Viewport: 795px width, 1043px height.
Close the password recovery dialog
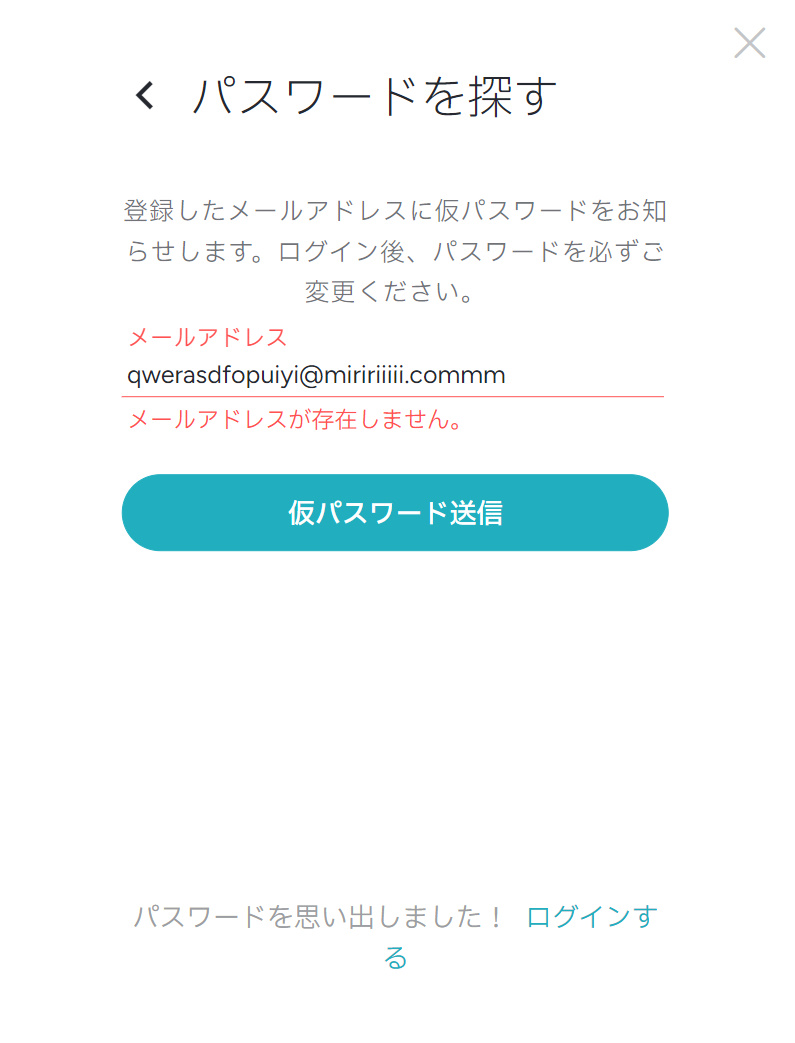point(749,43)
